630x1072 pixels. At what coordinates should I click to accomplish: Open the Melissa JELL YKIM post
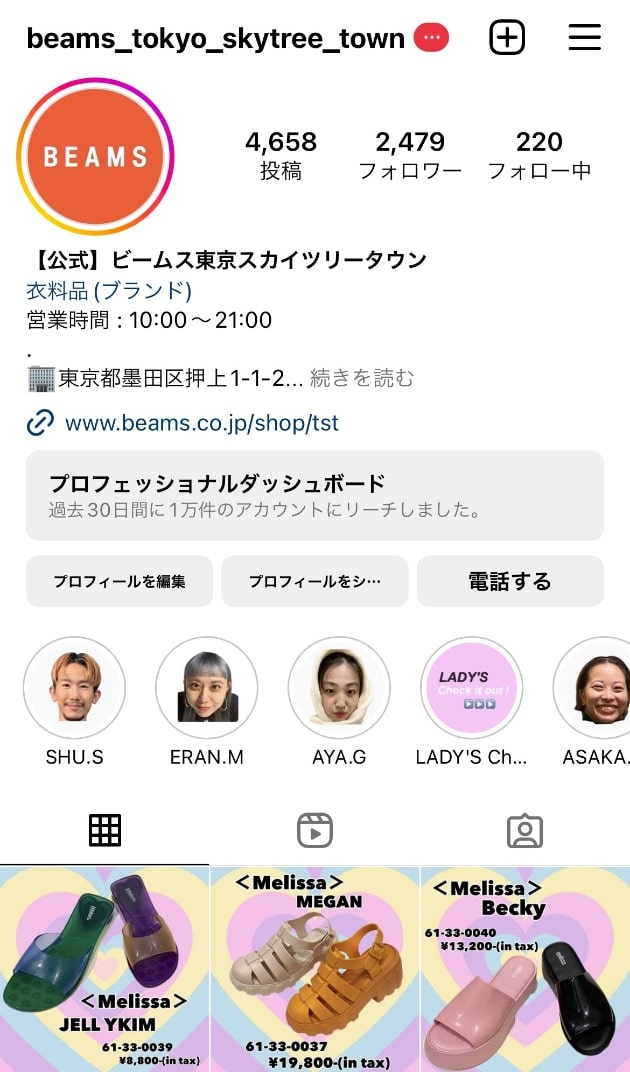click(x=104, y=969)
